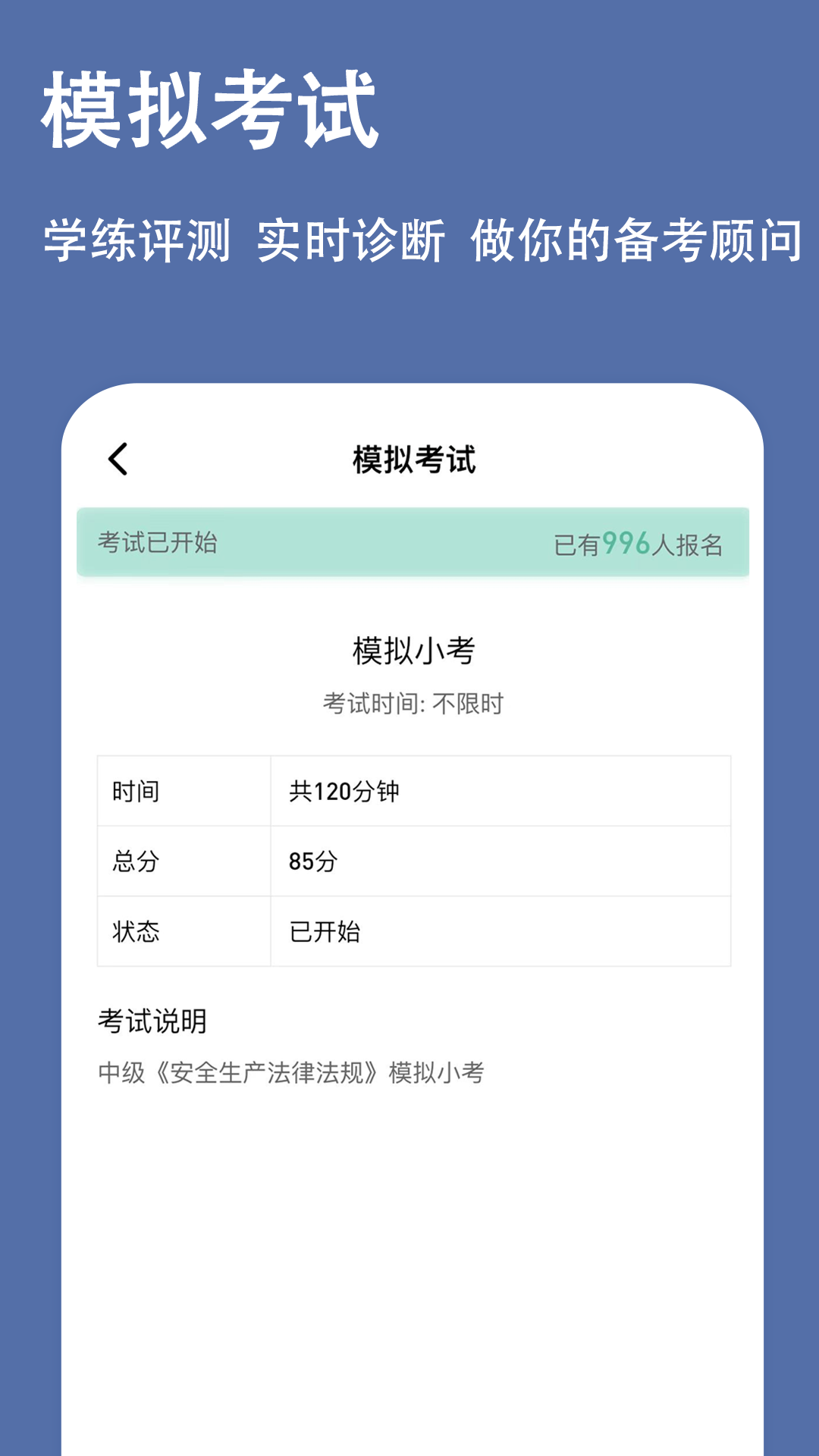
Task: Tap the white exam detail card
Action: (409, 834)
